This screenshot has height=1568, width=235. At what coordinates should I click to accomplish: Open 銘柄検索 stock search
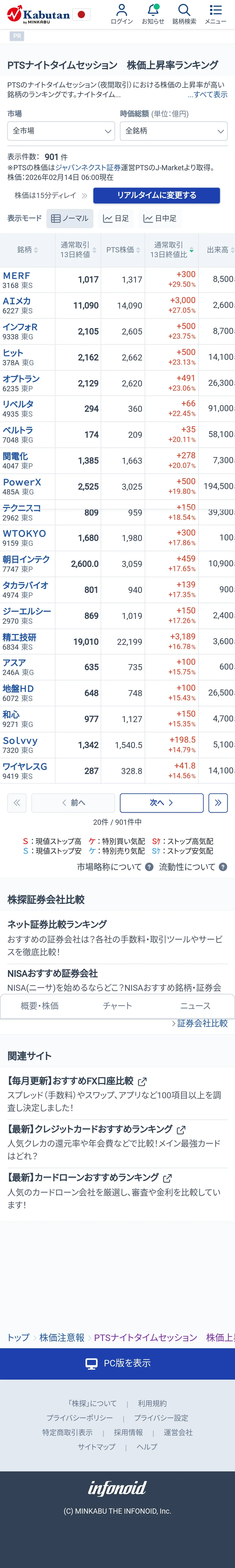[184, 13]
